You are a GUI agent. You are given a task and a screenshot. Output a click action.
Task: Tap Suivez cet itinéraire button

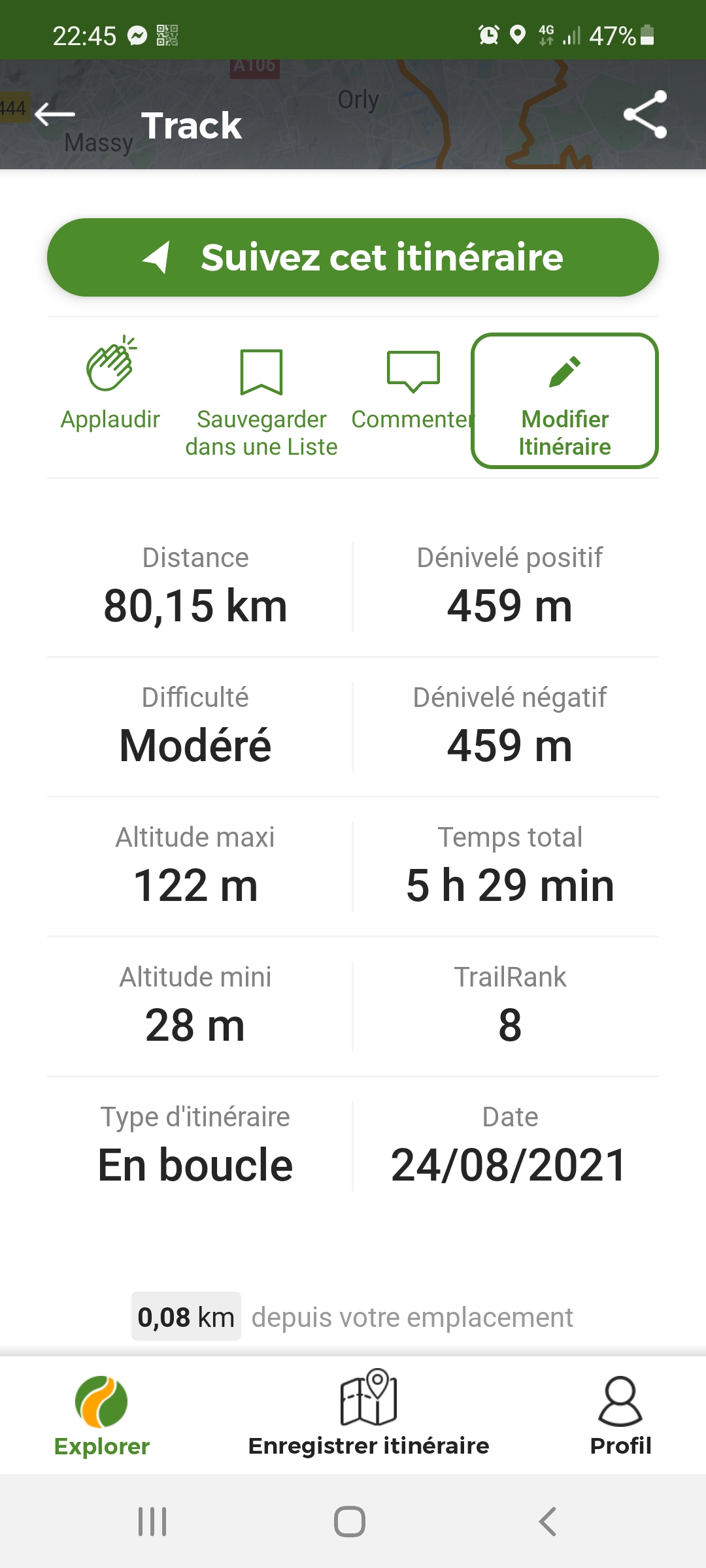(353, 257)
